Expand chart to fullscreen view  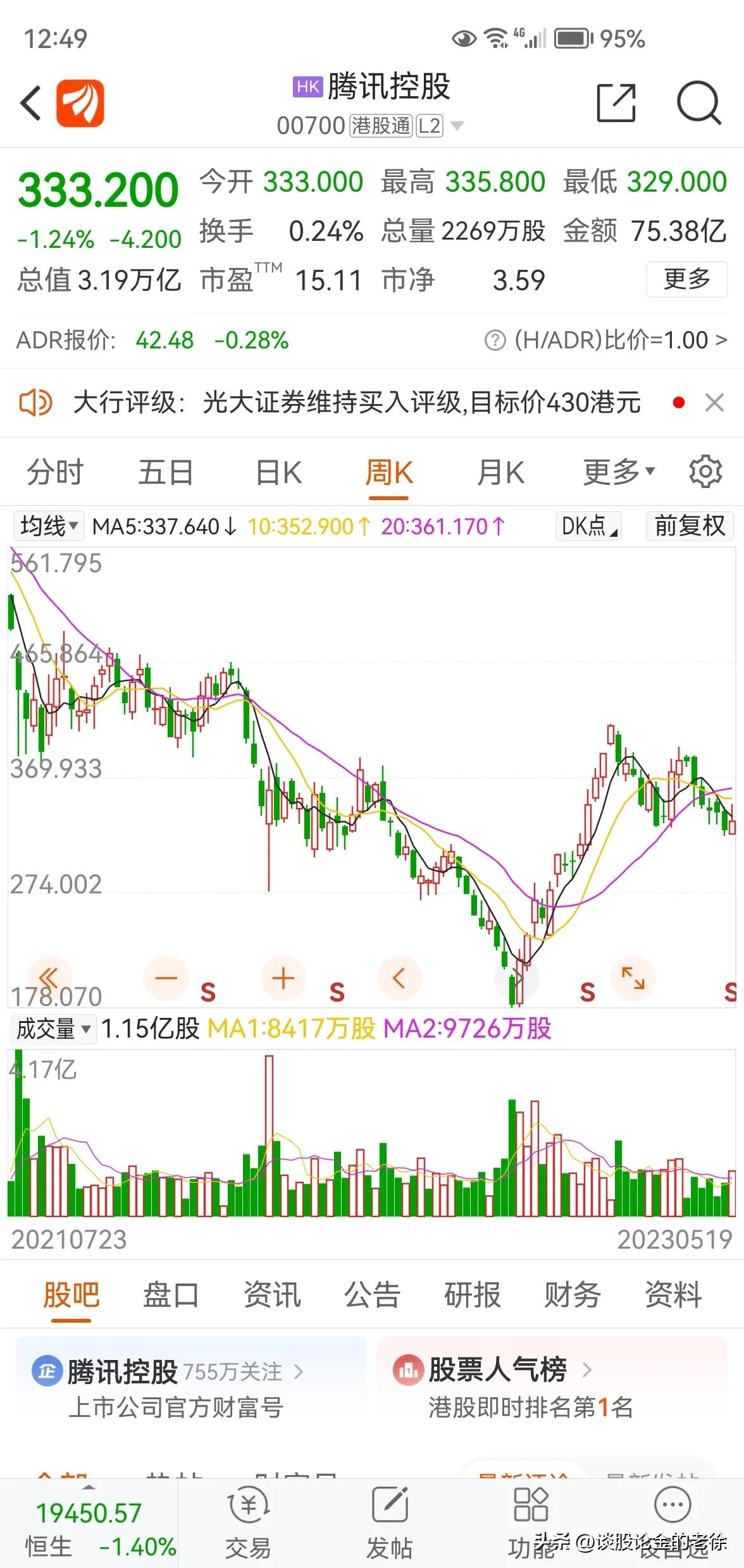[x=633, y=978]
